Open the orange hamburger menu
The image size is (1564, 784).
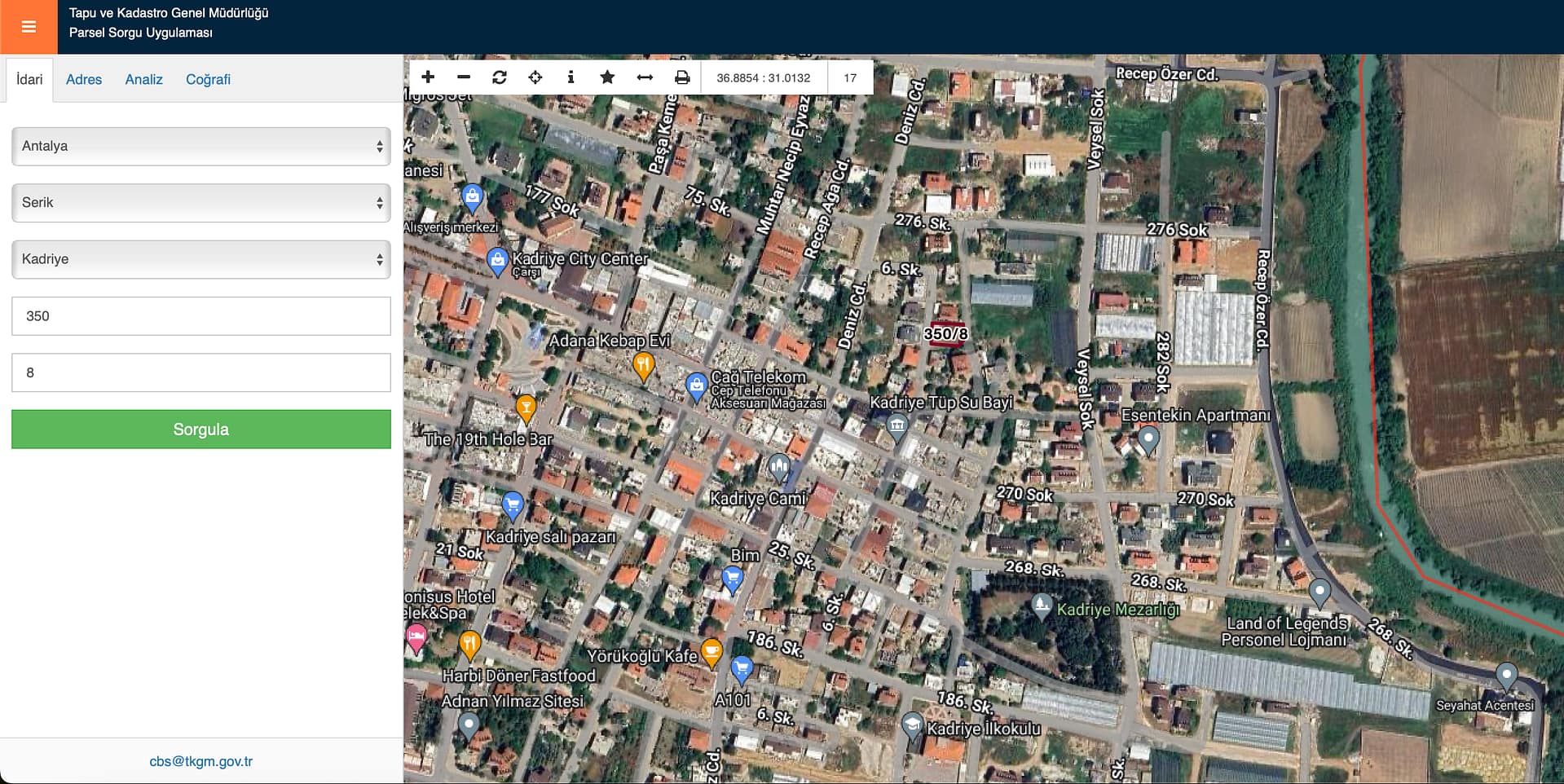pyautogui.click(x=29, y=27)
